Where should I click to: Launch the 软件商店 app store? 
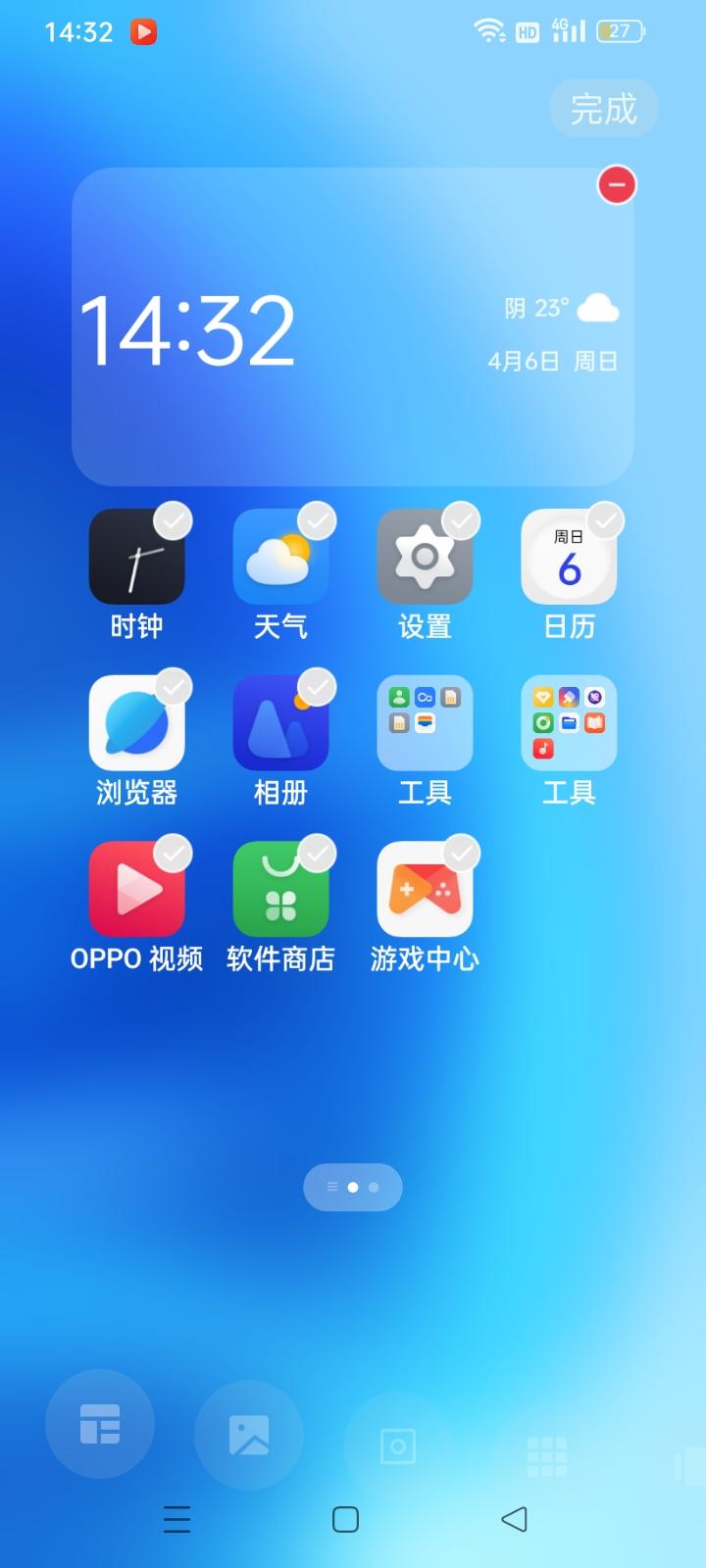[x=281, y=890]
